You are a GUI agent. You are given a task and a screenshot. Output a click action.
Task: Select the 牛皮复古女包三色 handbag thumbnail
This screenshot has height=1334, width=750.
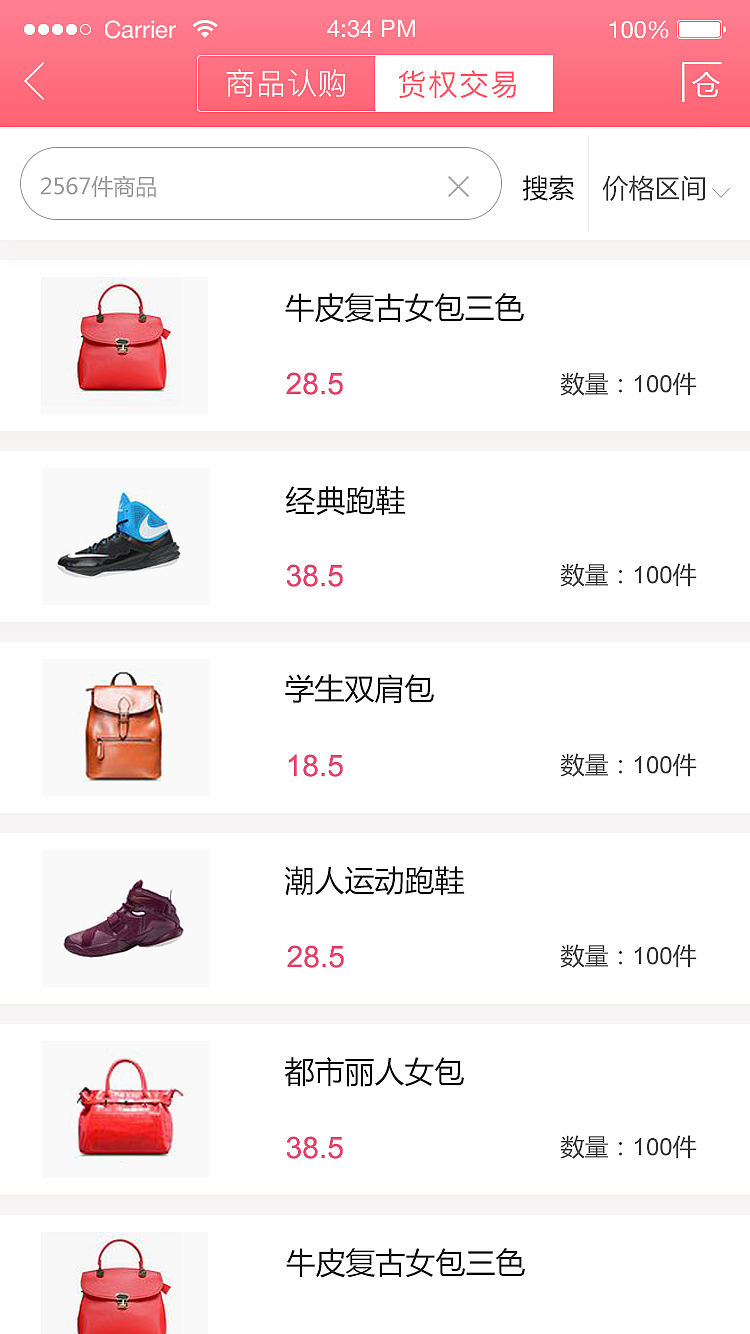(124, 344)
